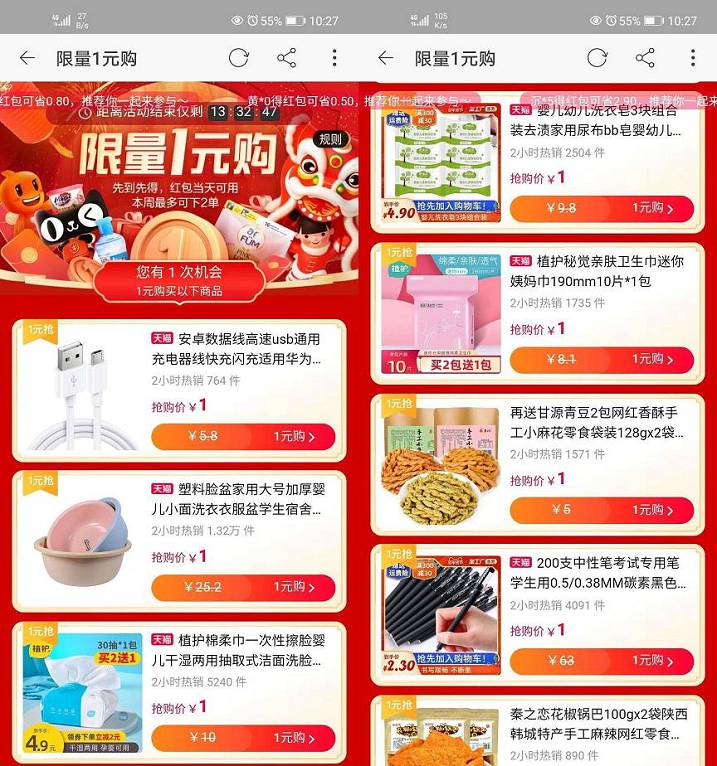Refresh the left 限量1元购 page
Screen dimensions: 717x766
[238, 58]
